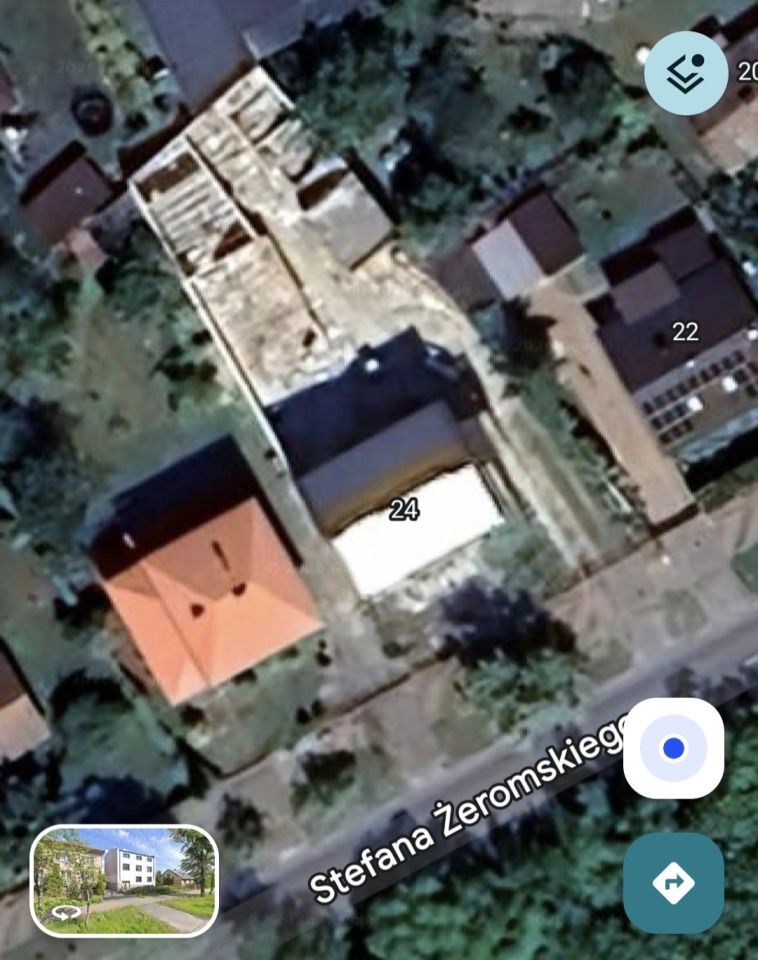Center map on my location

tap(673, 748)
